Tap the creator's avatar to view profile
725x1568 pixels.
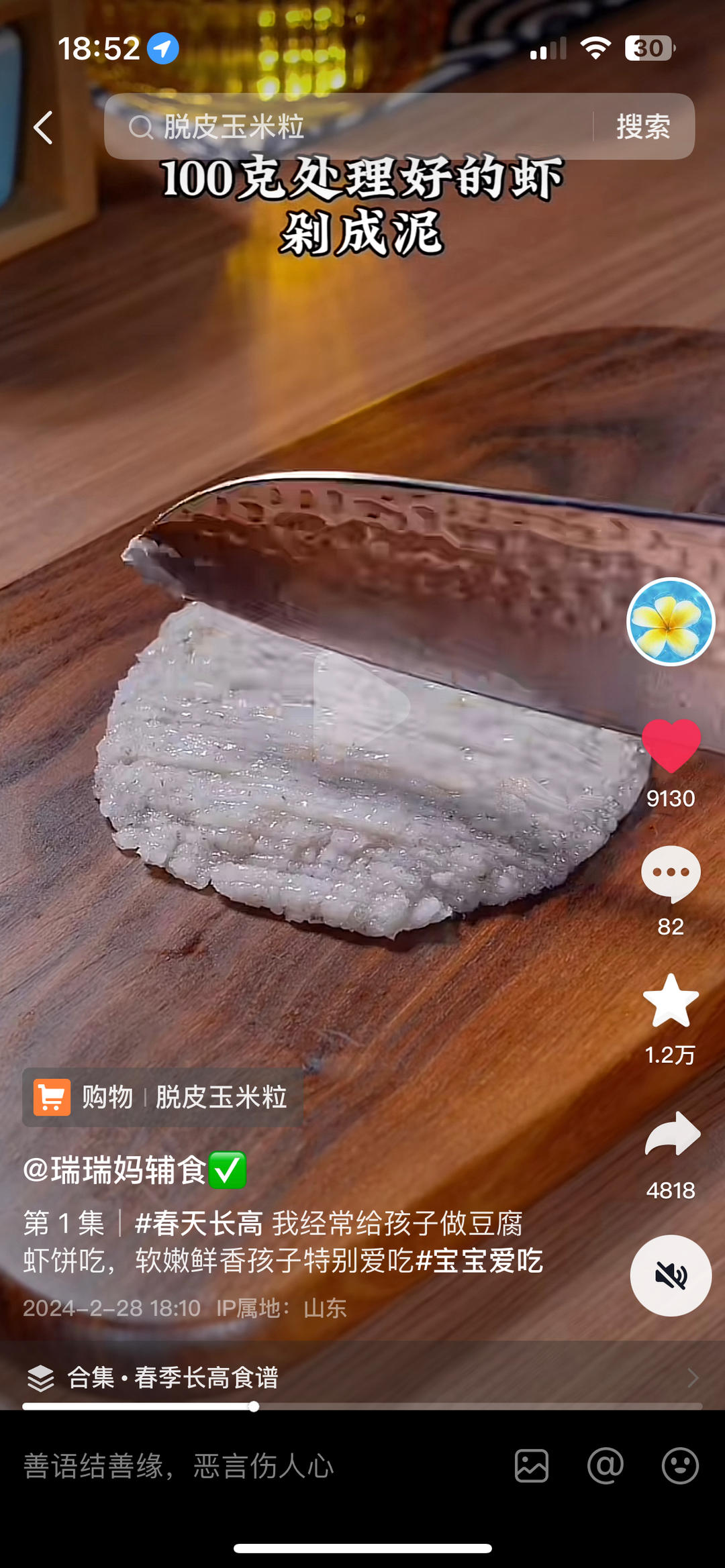673,623
